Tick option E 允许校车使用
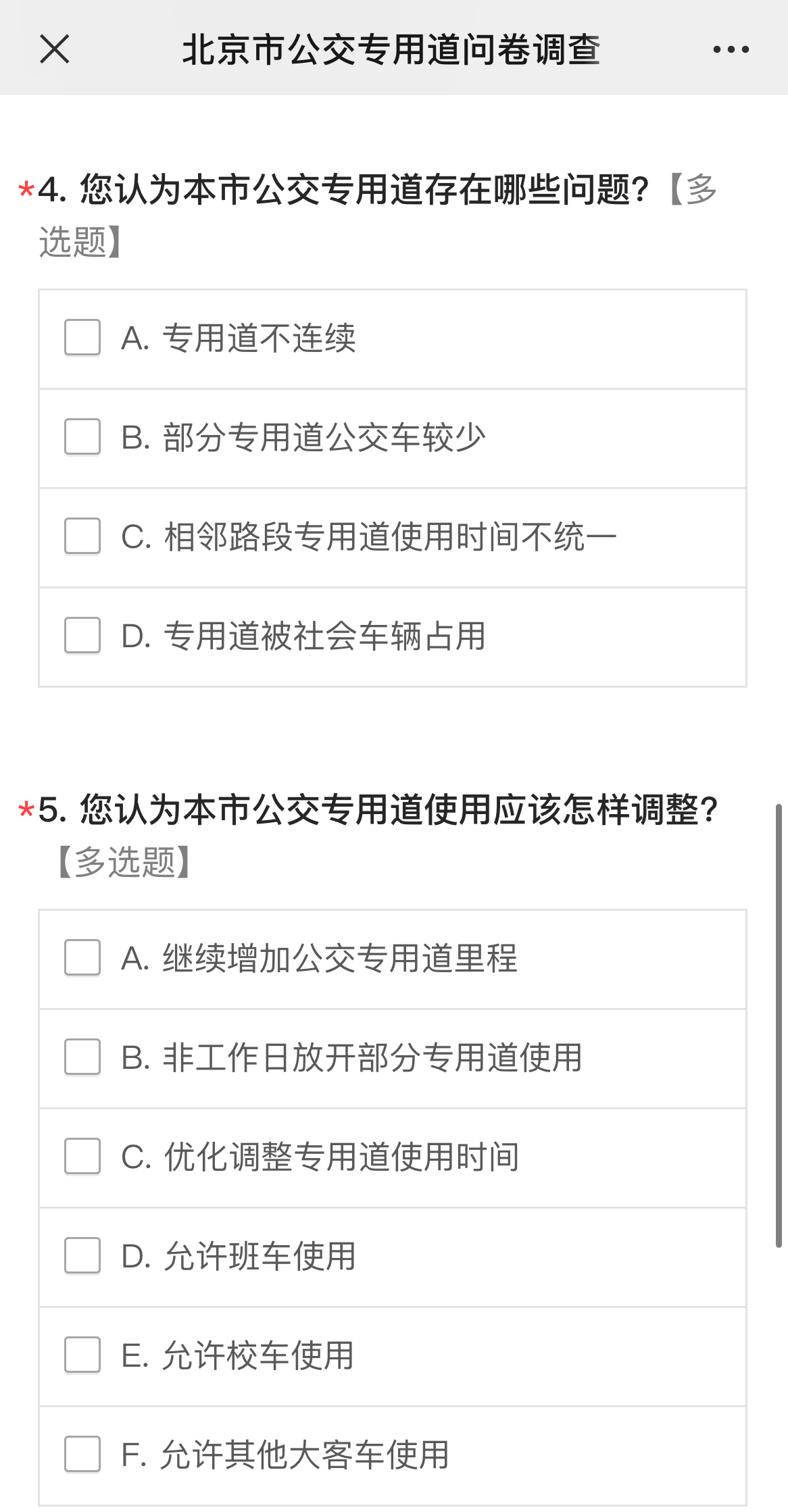Image resolution: width=788 pixels, height=1512 pixels. click(82, 1355)
